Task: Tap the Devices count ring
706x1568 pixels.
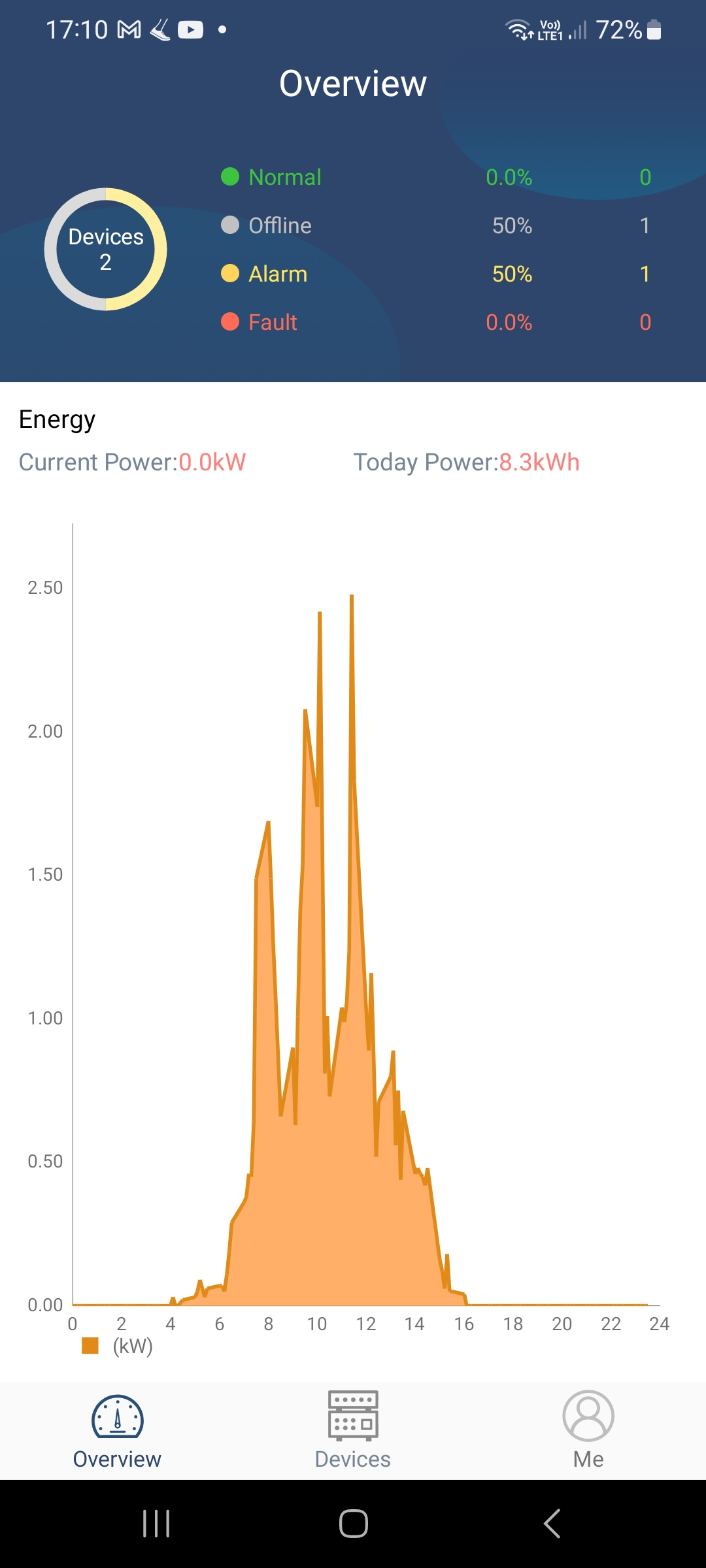Action: [106, 249]
